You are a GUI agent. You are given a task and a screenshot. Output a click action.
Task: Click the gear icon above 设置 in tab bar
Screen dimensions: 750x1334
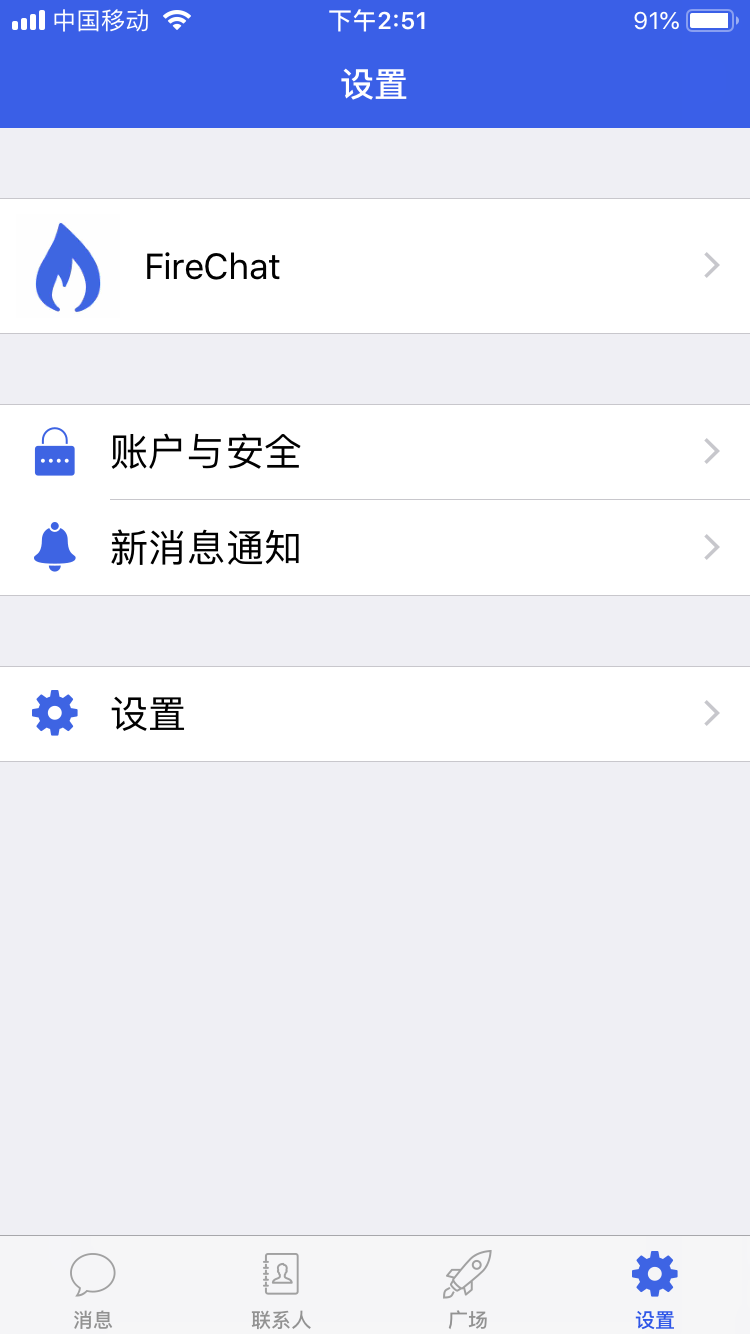click(x=654, y=1271)
